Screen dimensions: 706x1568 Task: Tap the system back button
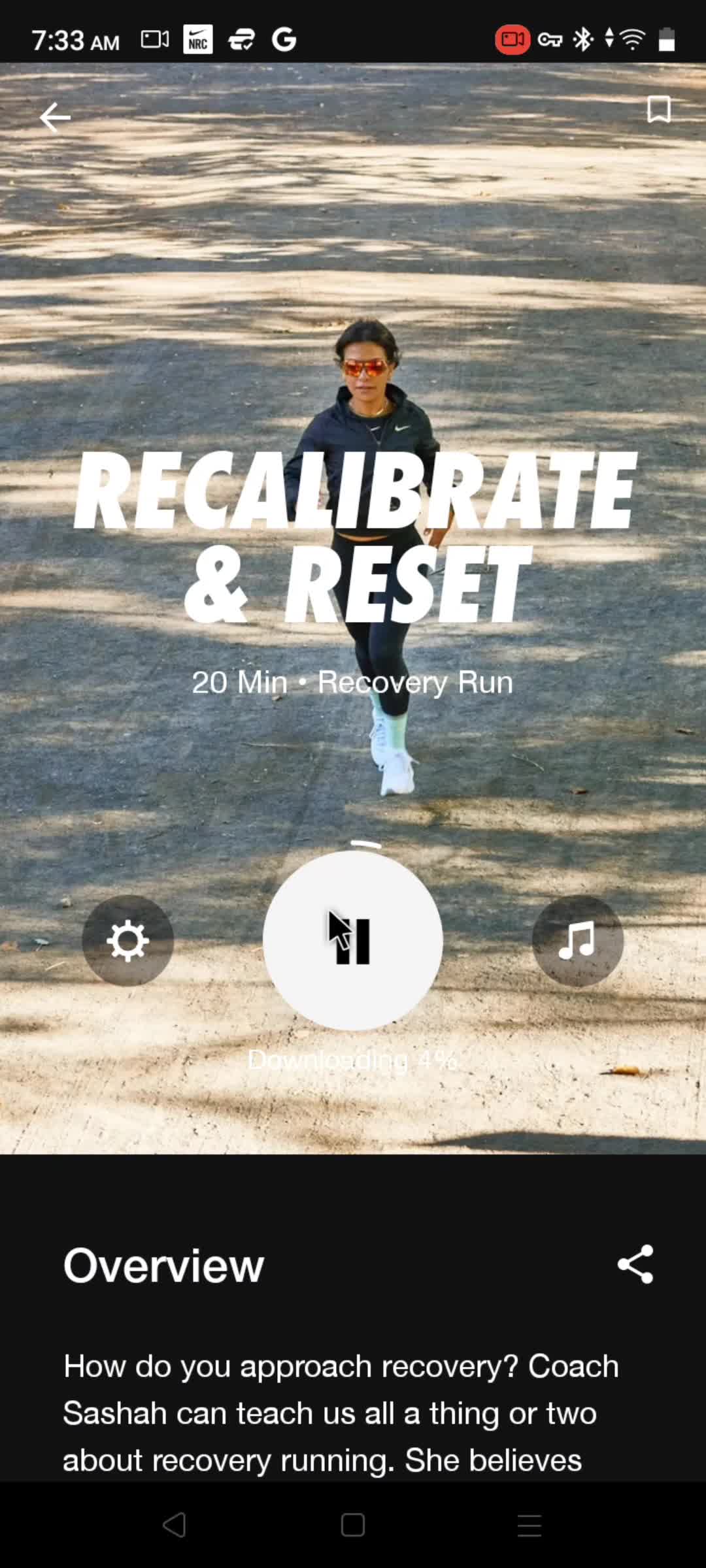pos(175,1526)
